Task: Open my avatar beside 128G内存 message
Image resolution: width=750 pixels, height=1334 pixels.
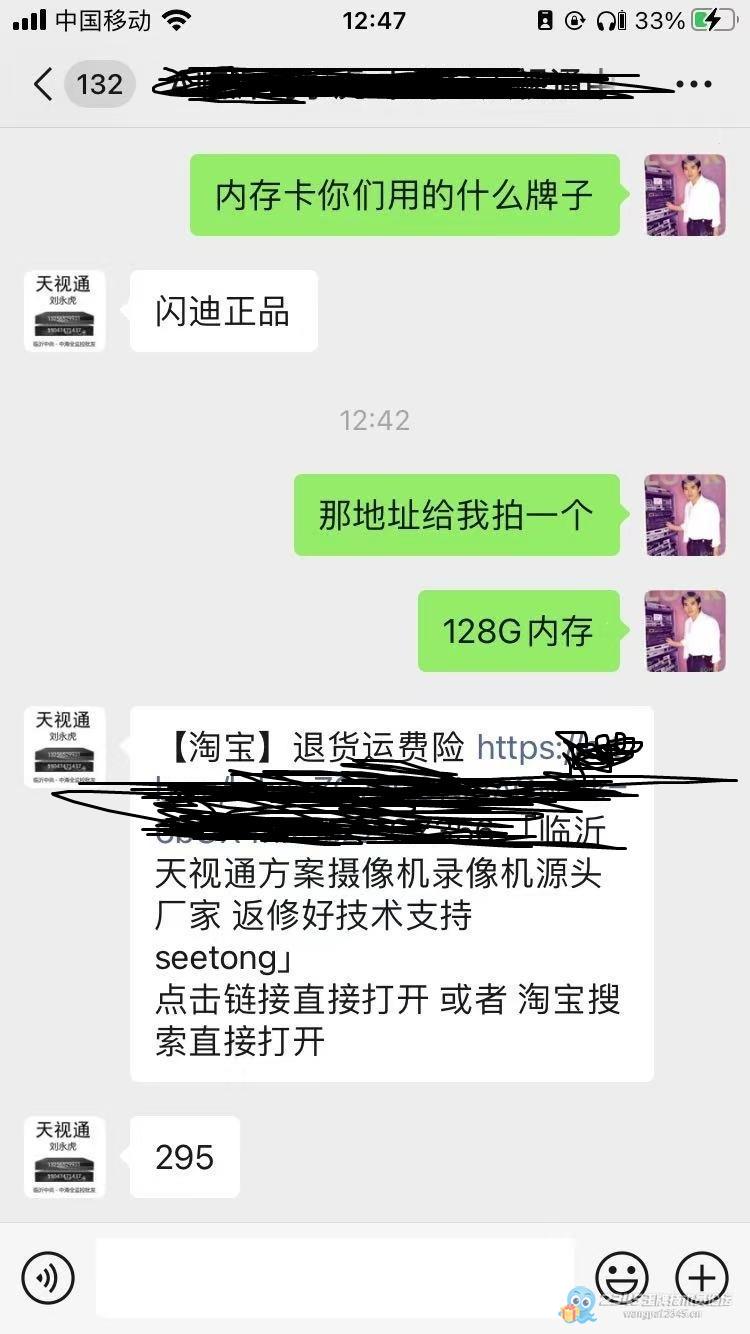Action: [684, 631]
